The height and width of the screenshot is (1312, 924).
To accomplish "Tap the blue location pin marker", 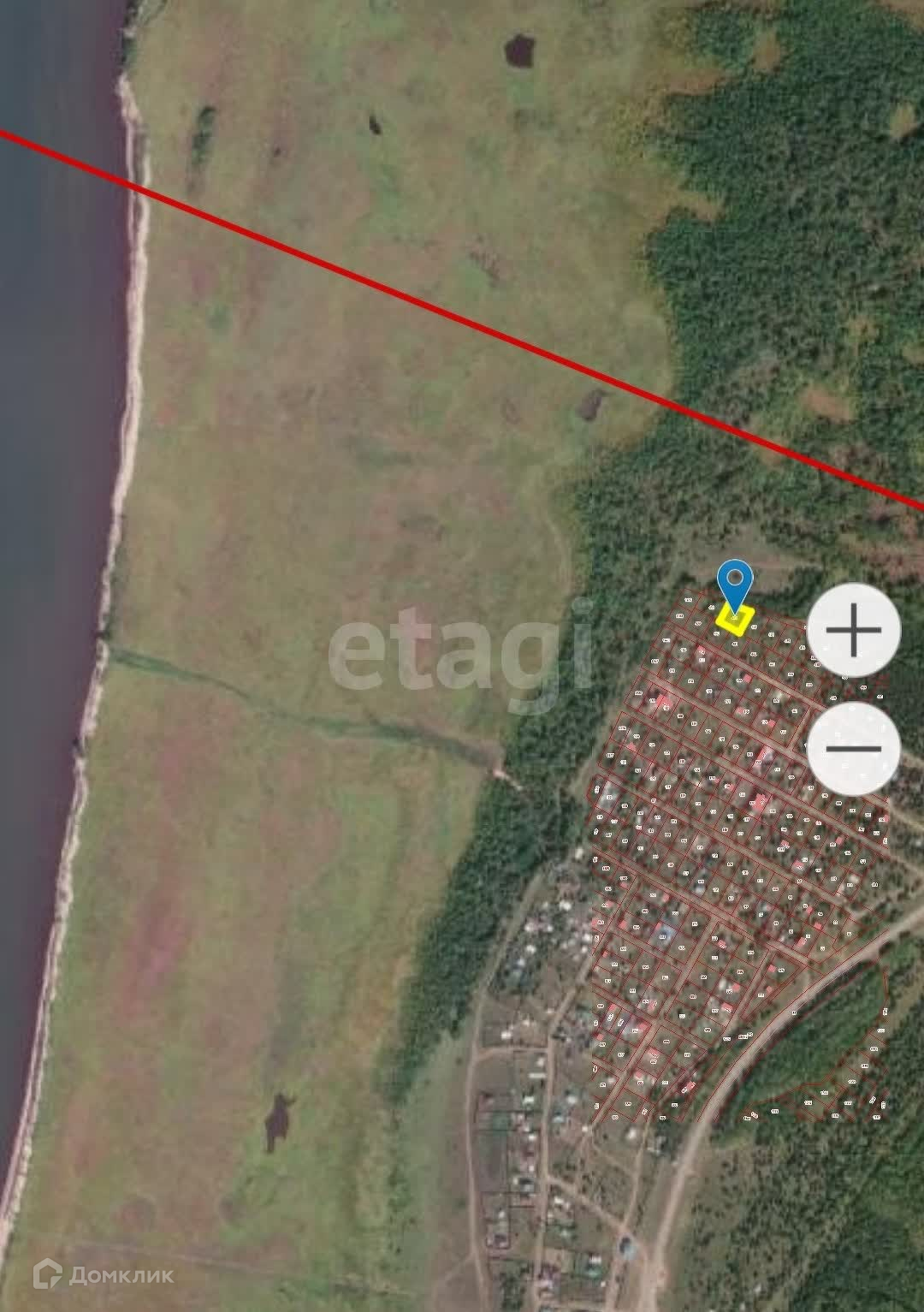I will 734,584.
